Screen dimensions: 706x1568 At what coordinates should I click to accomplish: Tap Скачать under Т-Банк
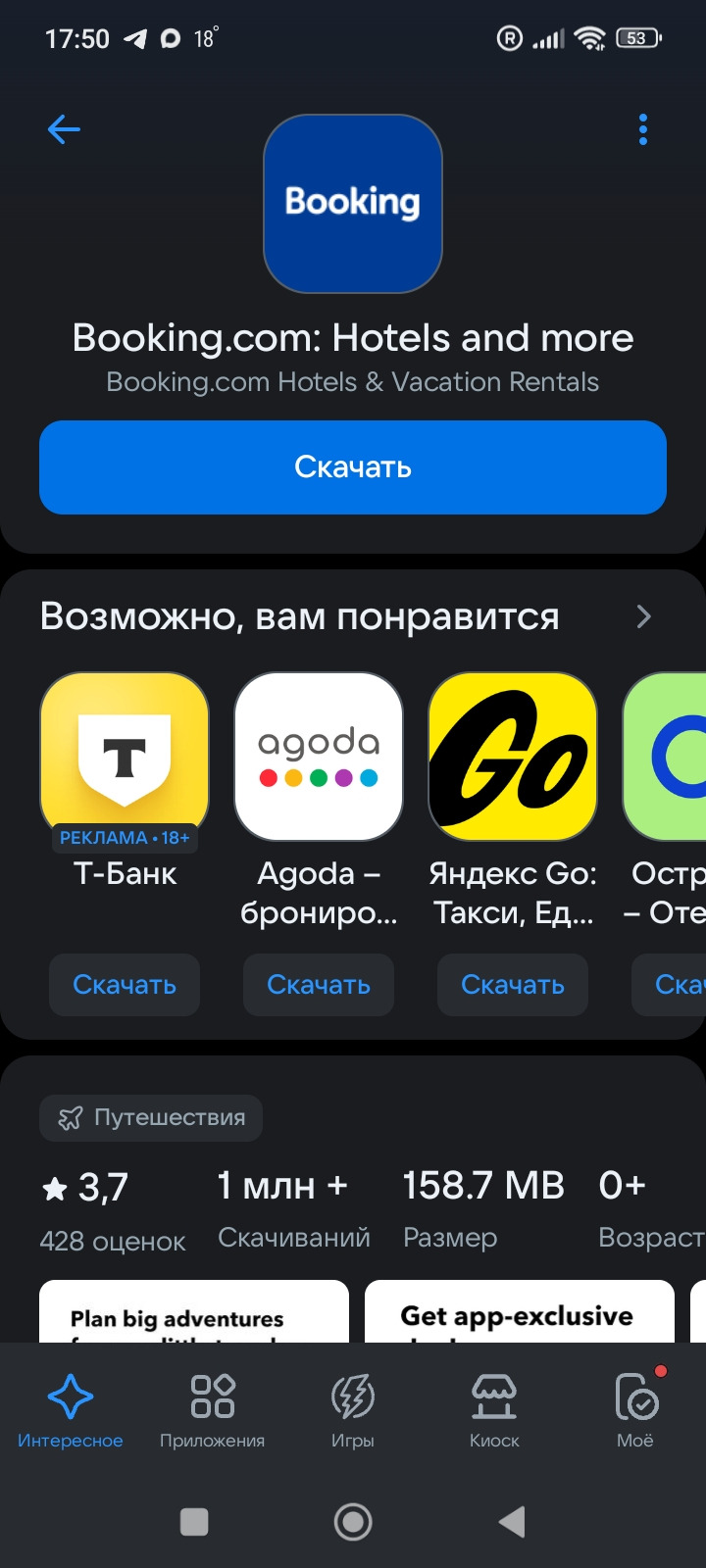125,985
